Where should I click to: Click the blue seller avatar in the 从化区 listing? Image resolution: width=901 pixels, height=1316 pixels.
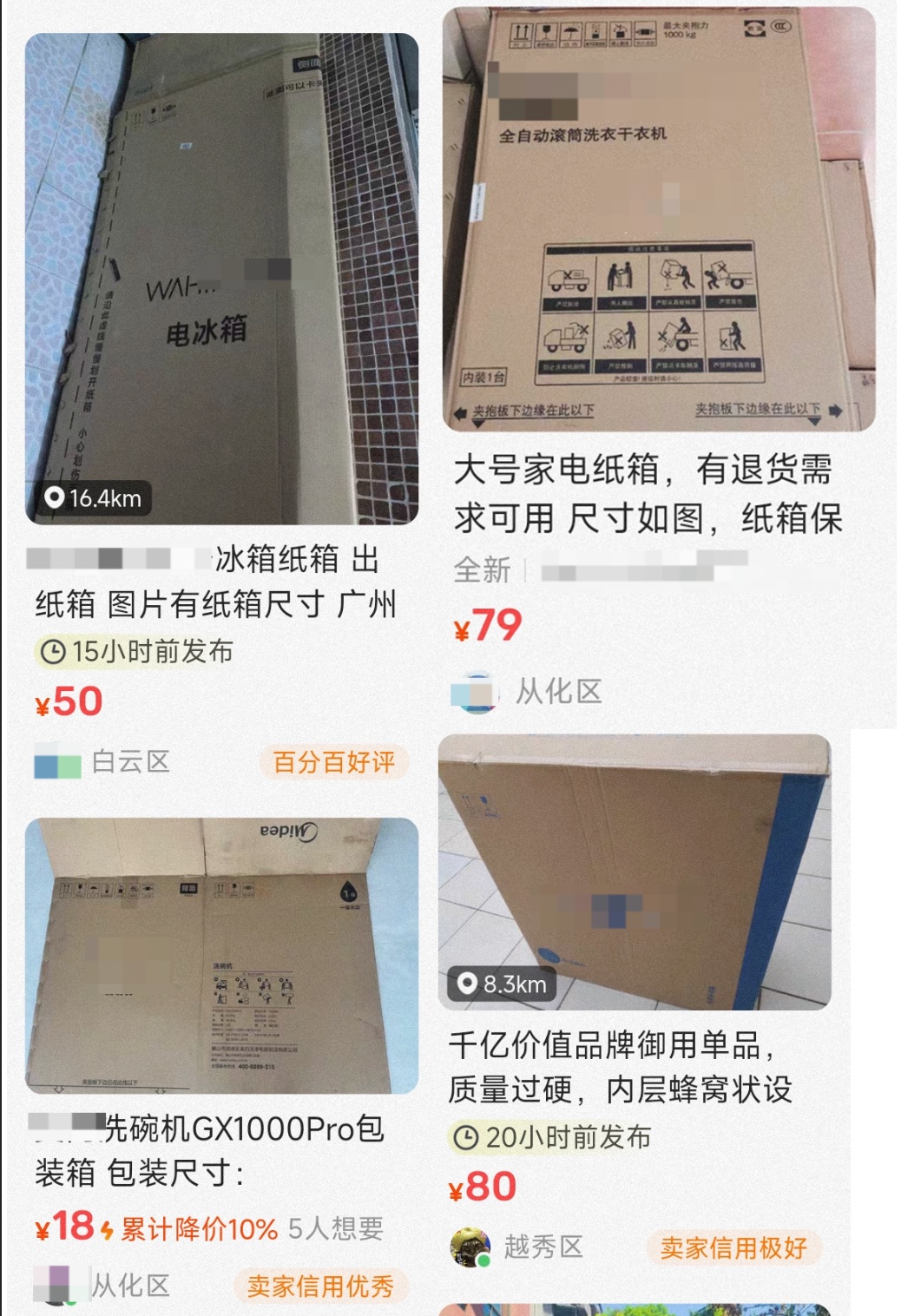click(x=475, y=694)
